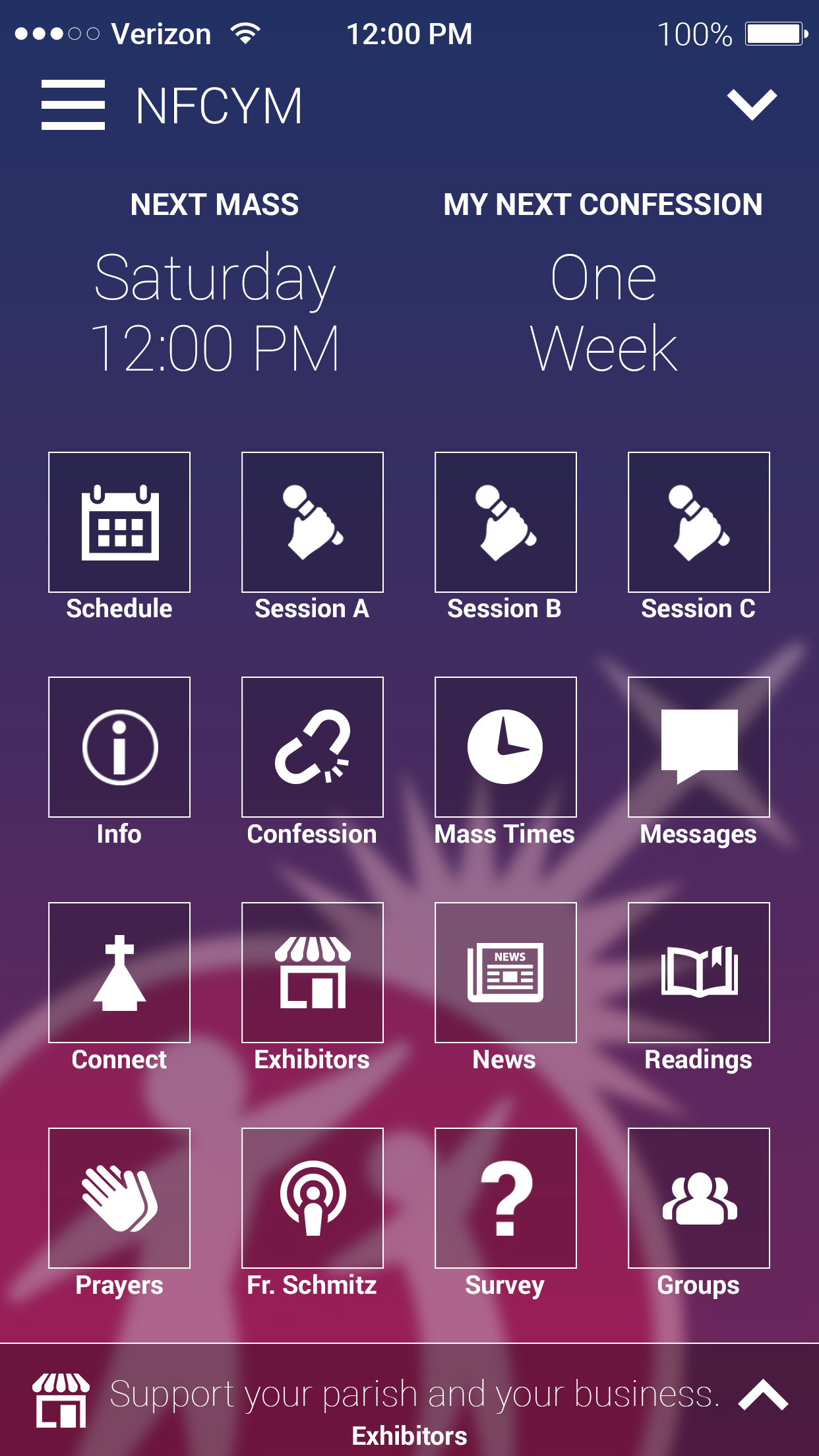Check Mass Times
Screen dimensions: 819x1456
pos(506,747)
